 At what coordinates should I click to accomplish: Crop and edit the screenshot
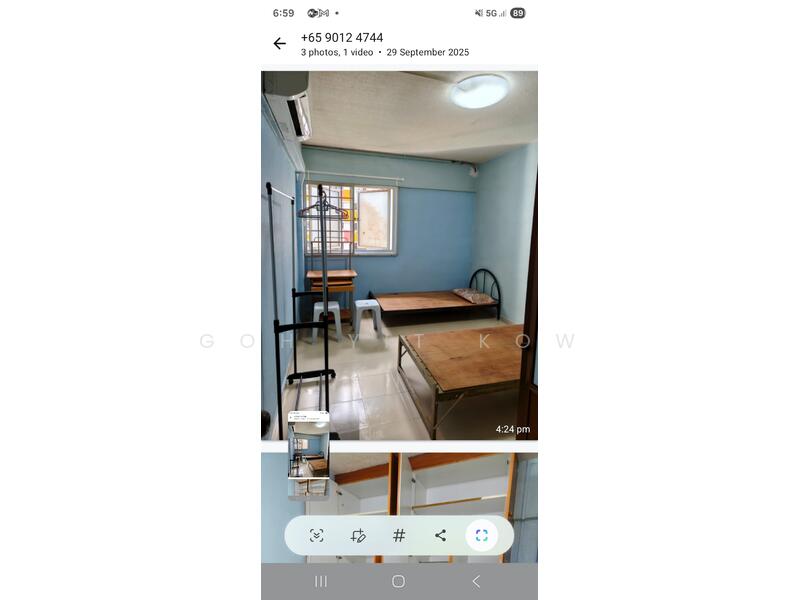click(358, 535)
